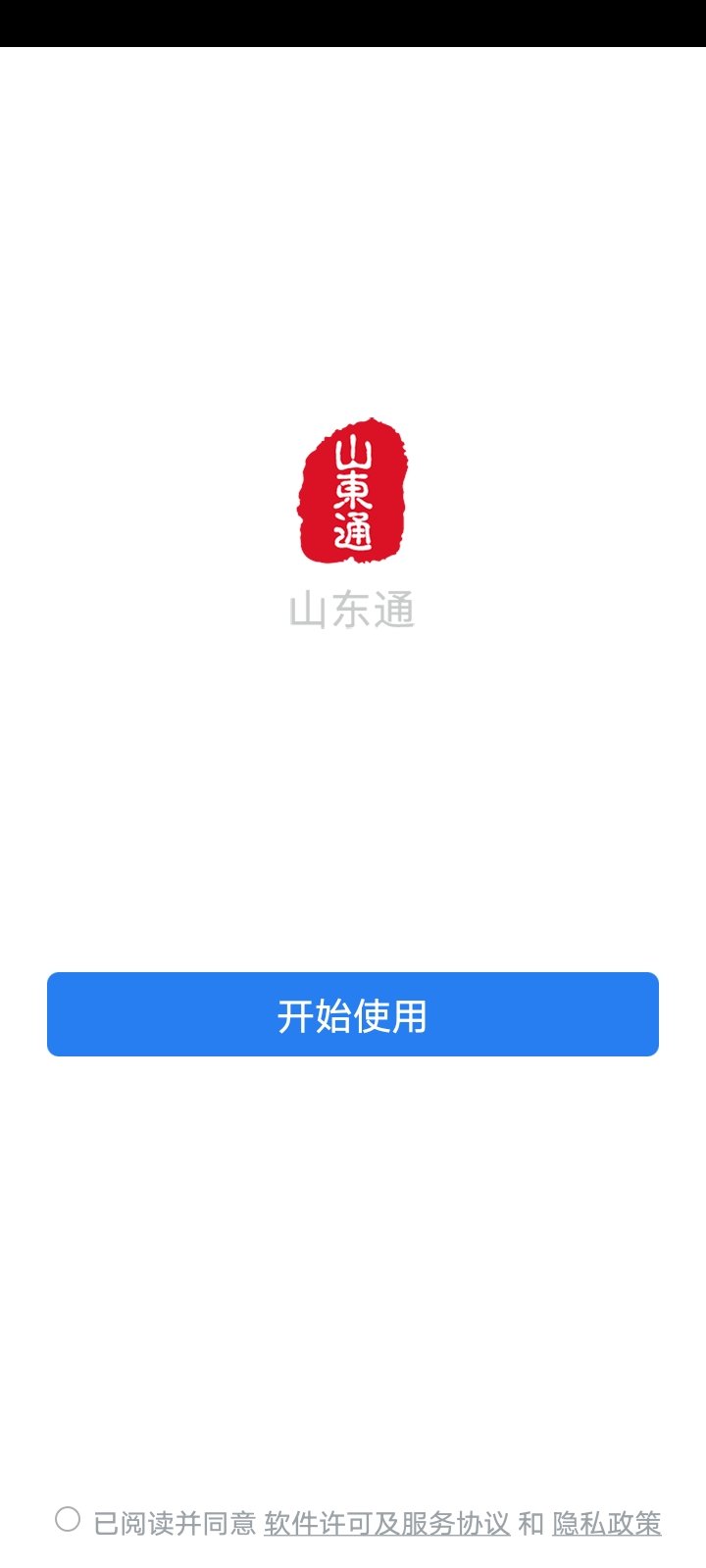The height and width of the screenshot is (1568, 706).
Task: Click the 山东通 app name text
Action: pos(353,610)
